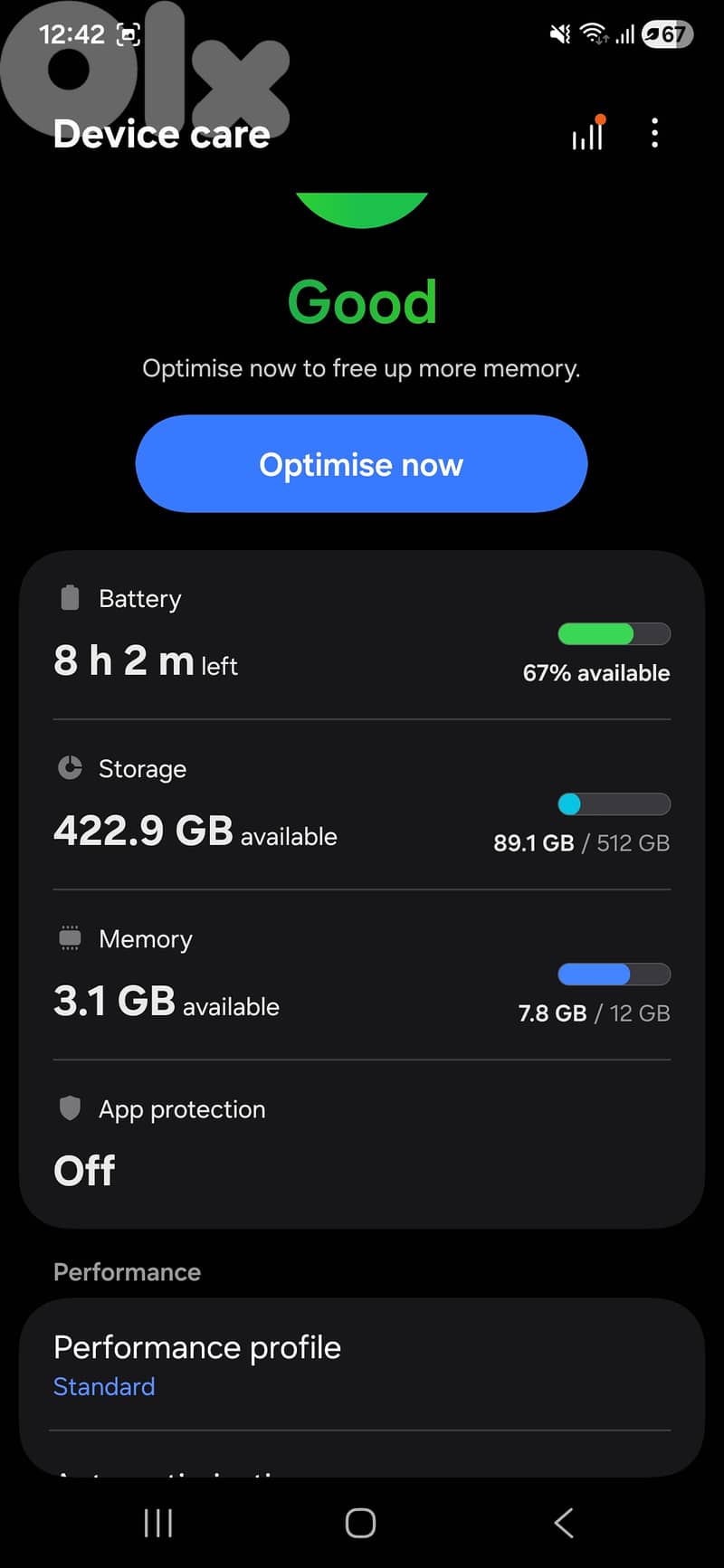
Task: Tap the Memory chip icon
Action: click(x=70, y=938)
